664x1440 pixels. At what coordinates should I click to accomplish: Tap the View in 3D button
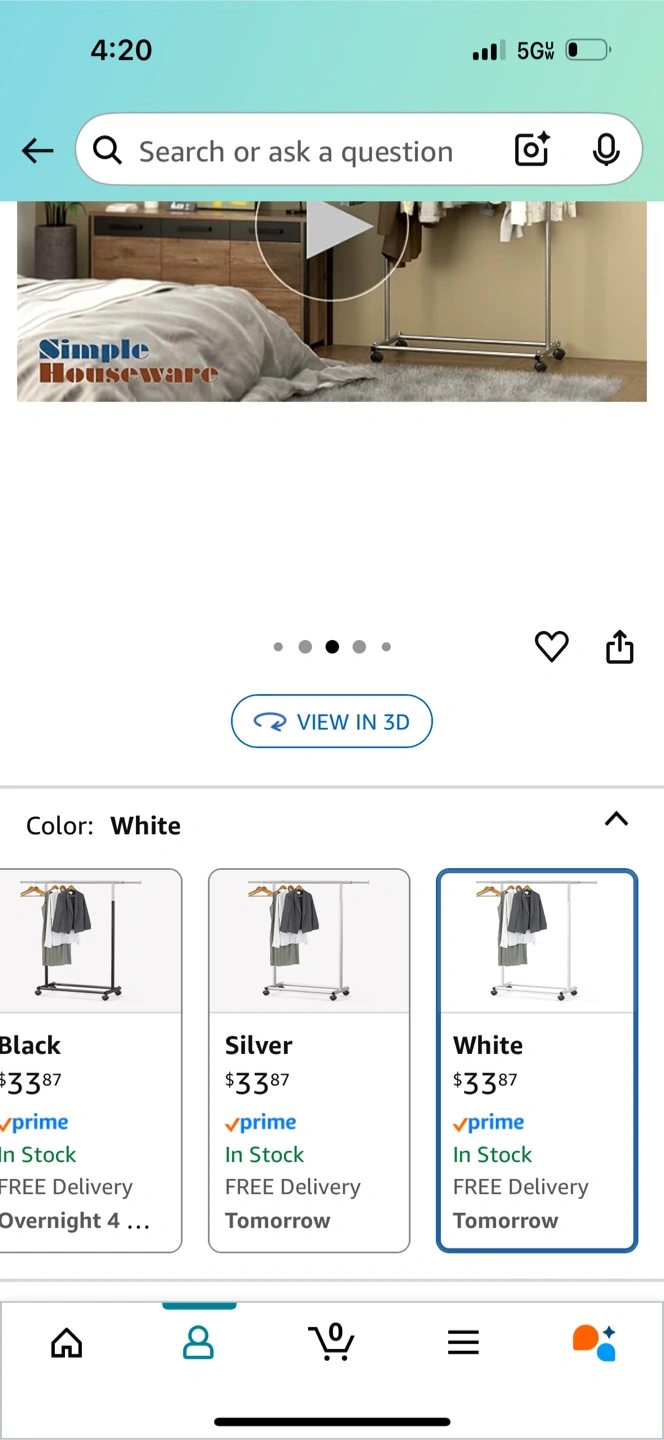click(x=332, y=721)
